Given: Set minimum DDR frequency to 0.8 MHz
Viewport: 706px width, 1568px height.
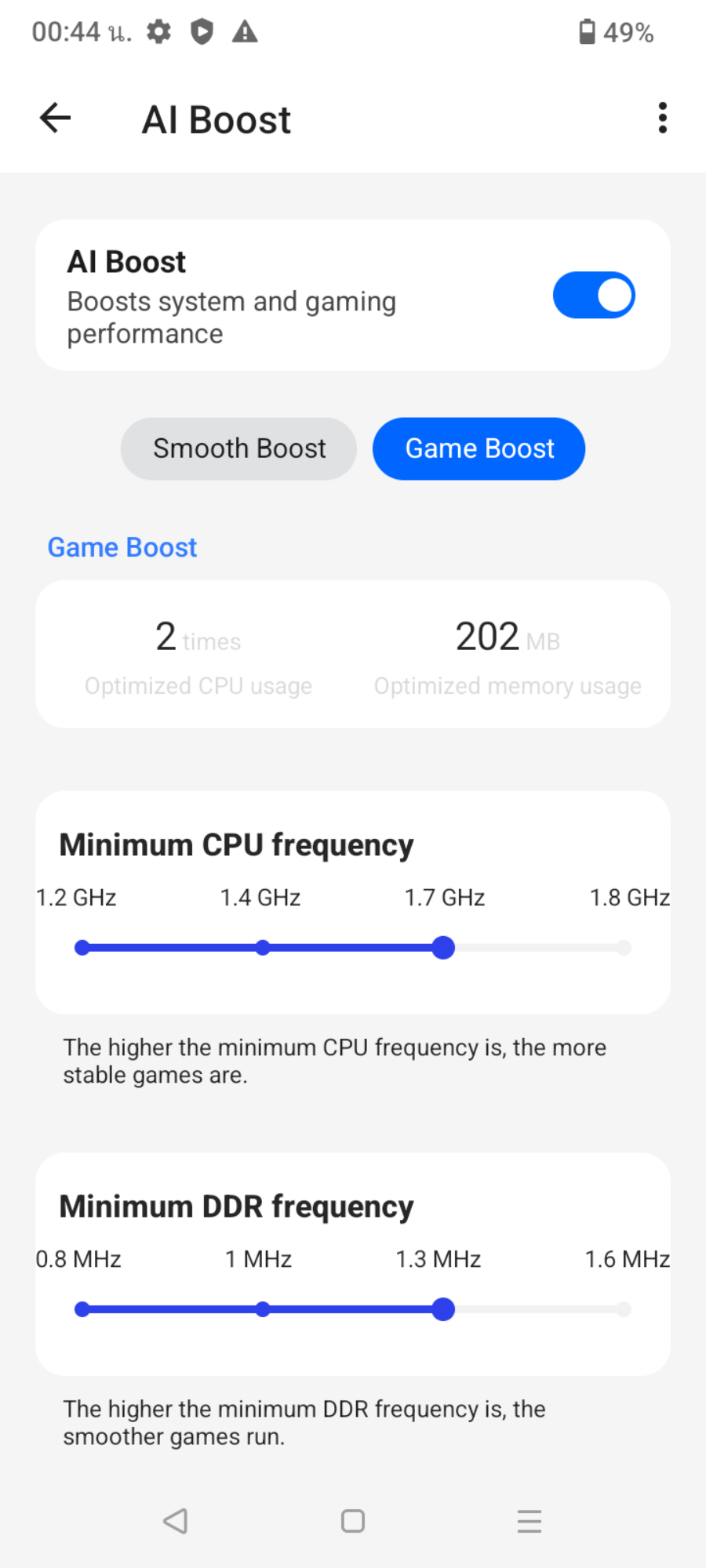Looking at the screenshot, I should [82, 1309].
